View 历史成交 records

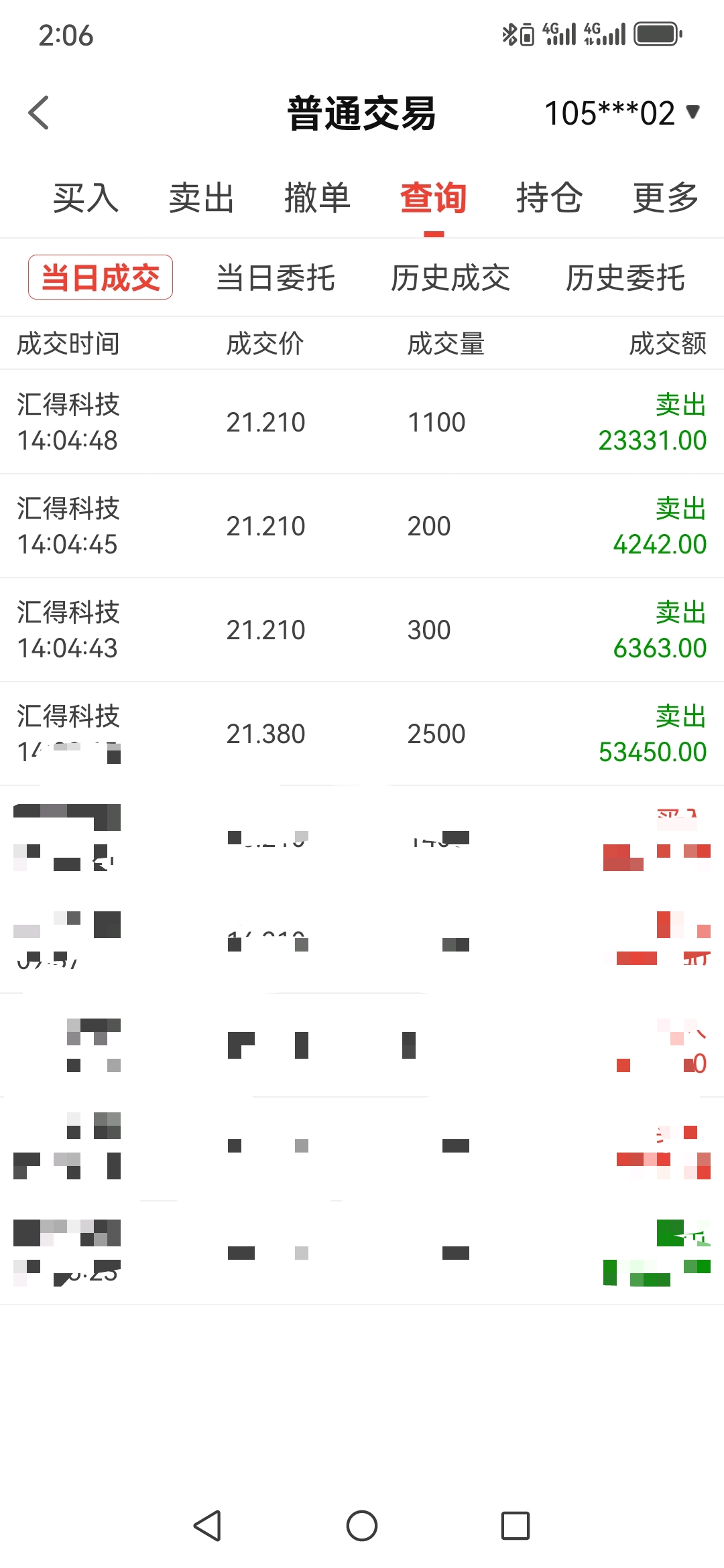click(450, 277)
